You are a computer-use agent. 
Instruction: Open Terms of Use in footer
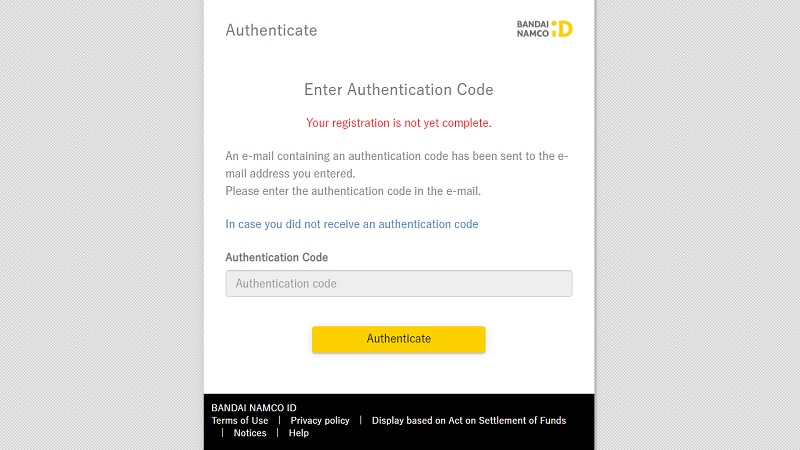click(240, 421)
